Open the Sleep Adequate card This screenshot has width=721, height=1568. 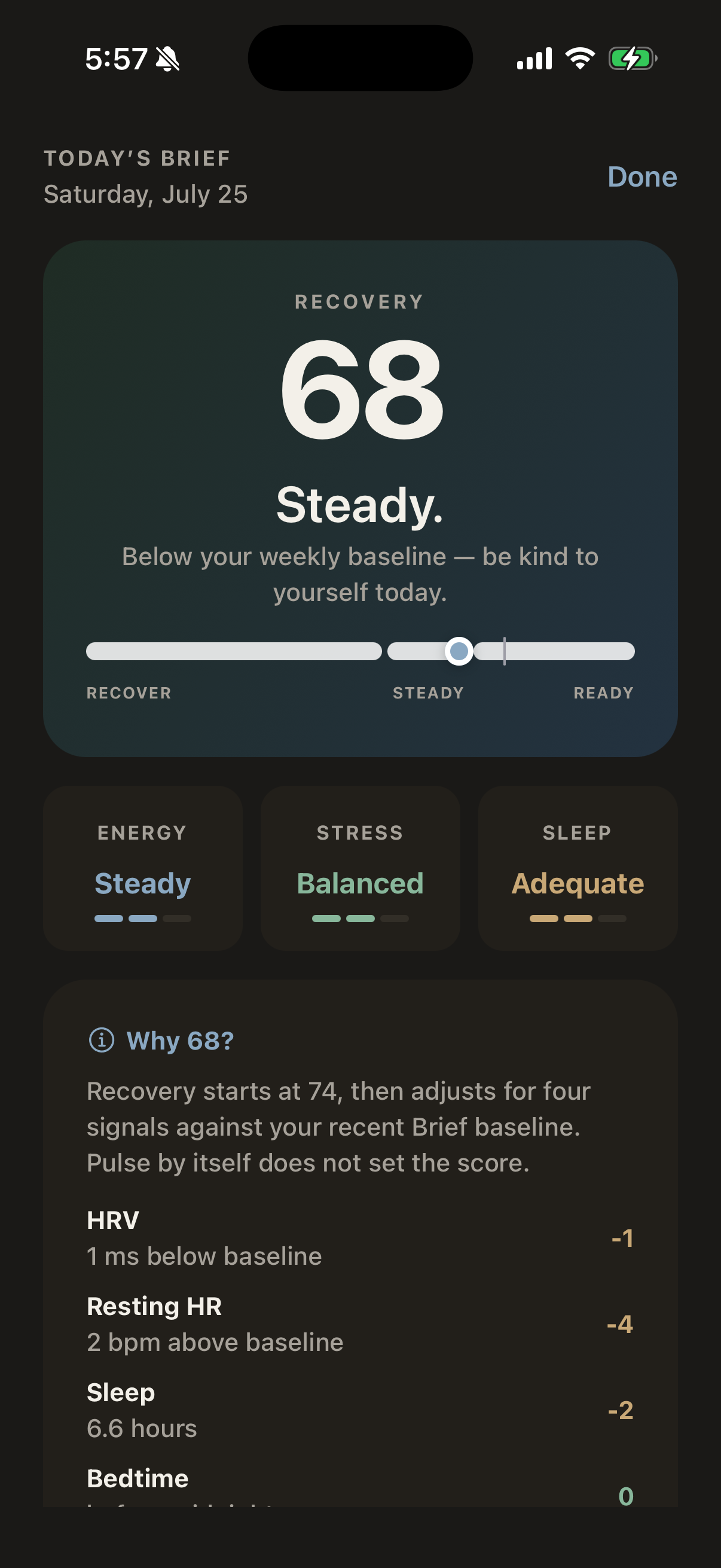coord(578,868)
